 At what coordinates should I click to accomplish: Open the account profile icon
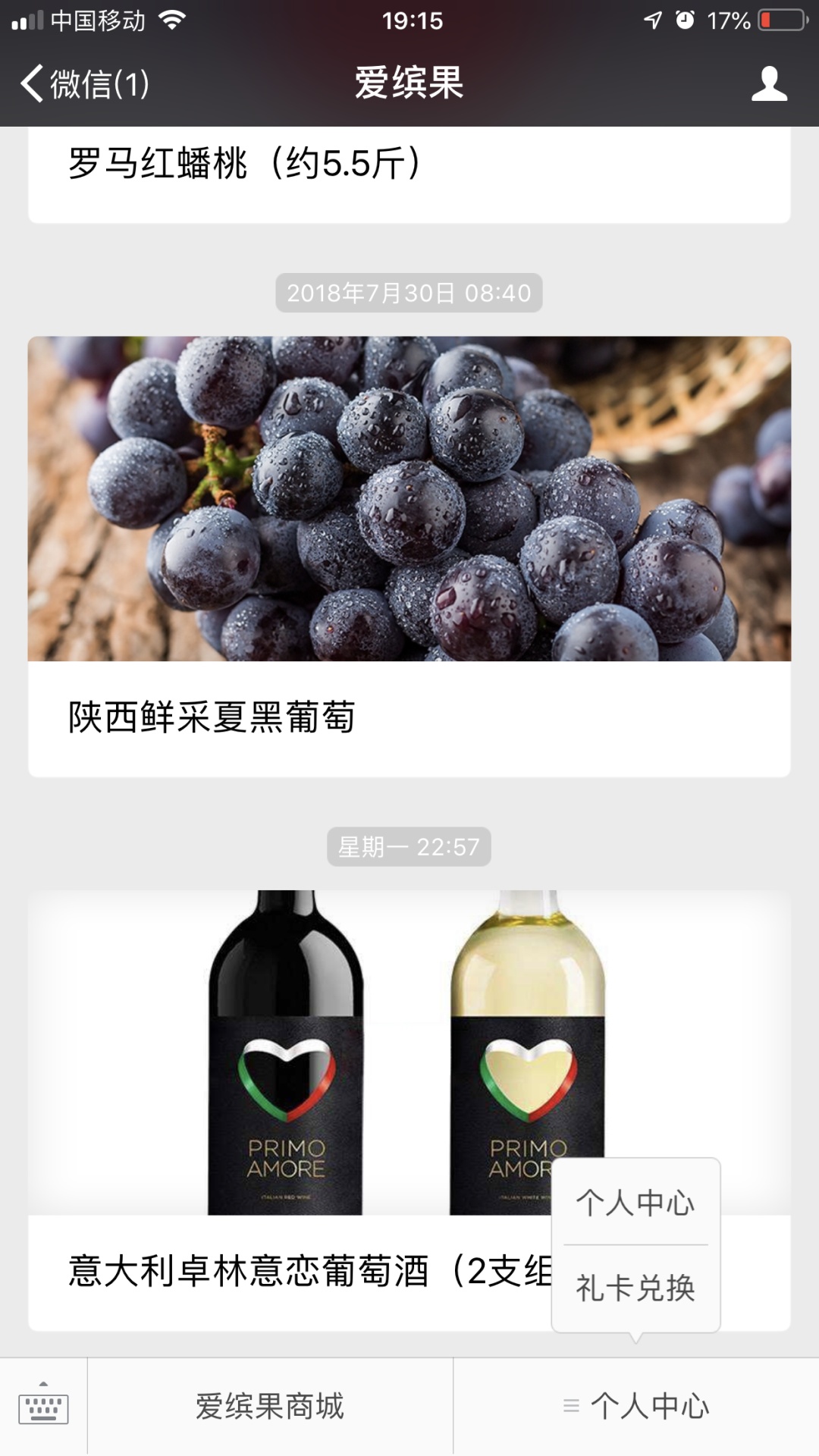coord(769,83)
